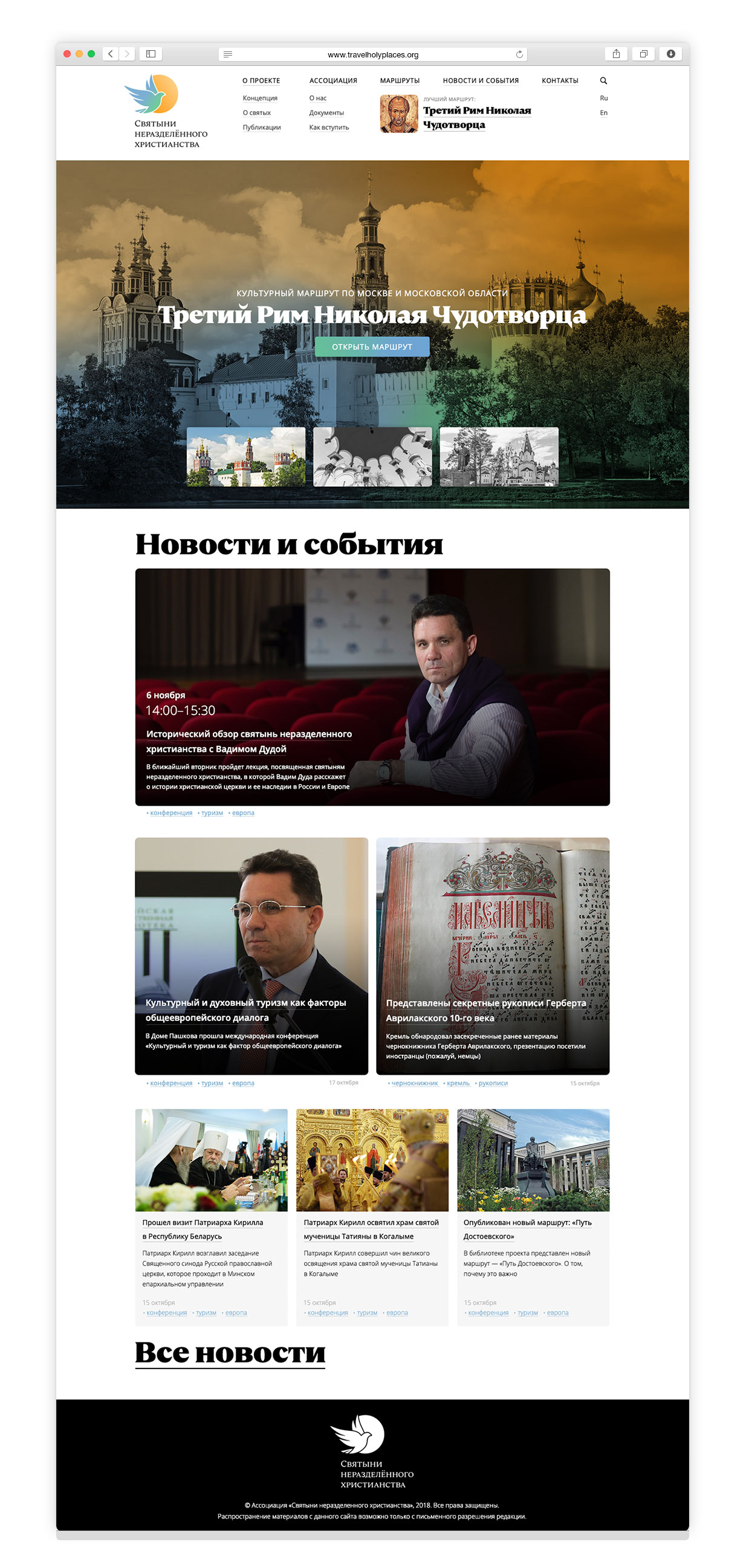Viewport: 746px width, 1568px height.
Task: Switch site language to En
Action: (603, 112)
